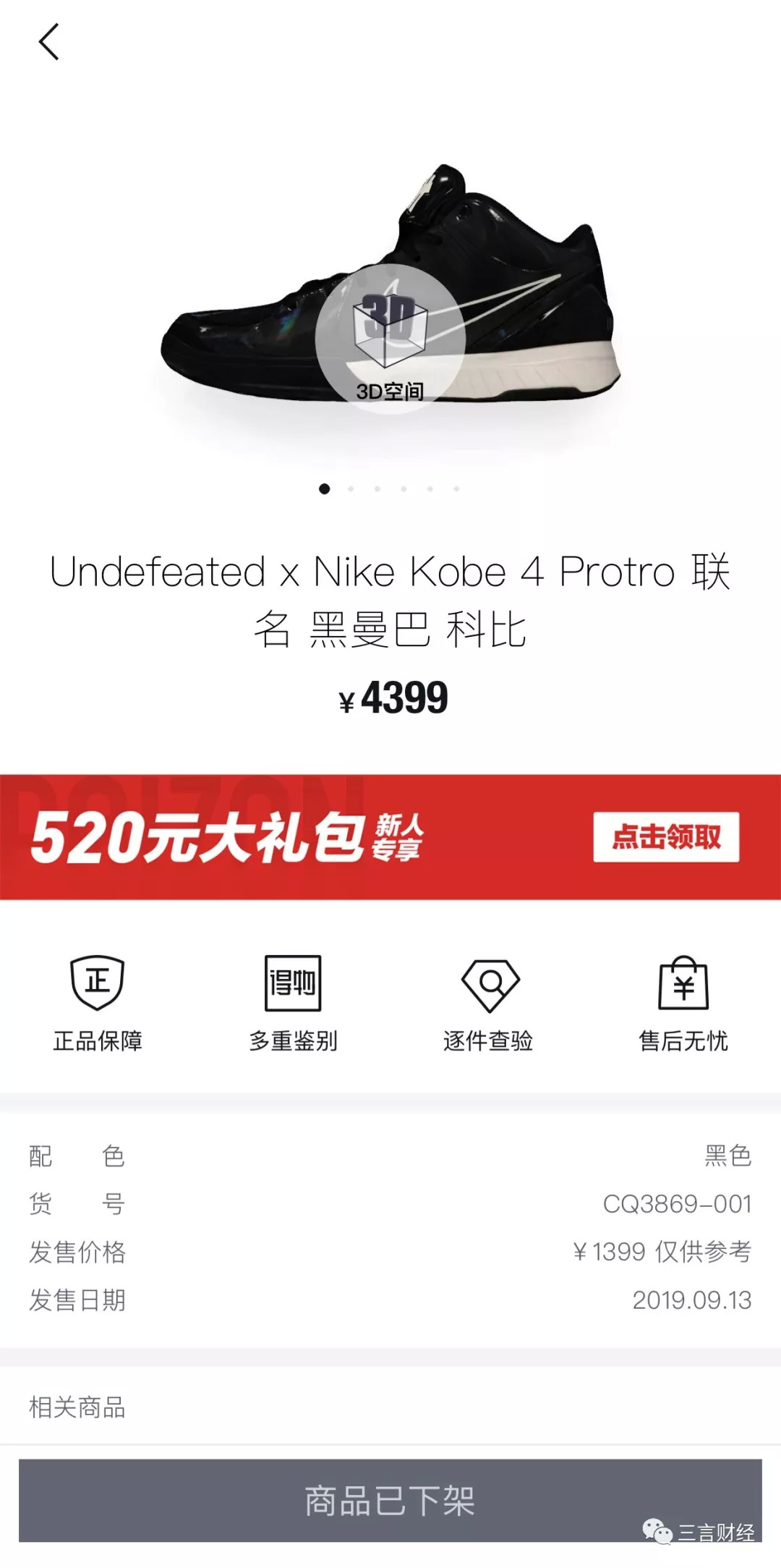Go back using the top arrow
Image resolution: width=781 pixels, height=1568 pixels.
(48, 42)
